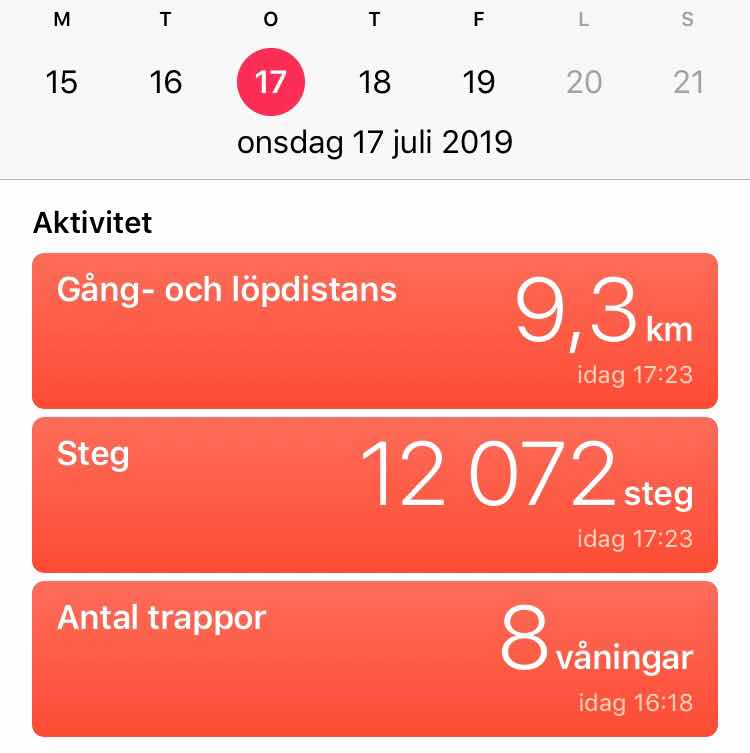Select Thursday 18 in the week strip
The height and width of the screenshot is (753, 750).
(x=374, y=81)
